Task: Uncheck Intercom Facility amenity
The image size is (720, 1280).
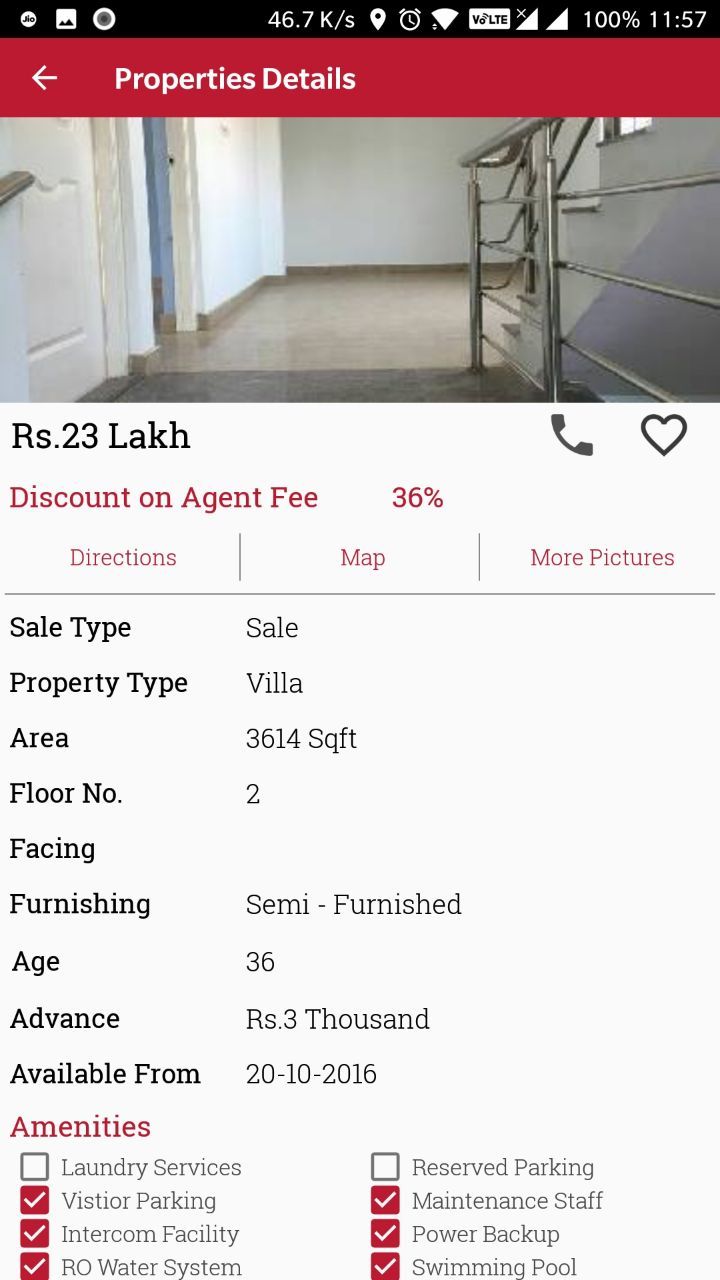Action: pos(35,1234)
